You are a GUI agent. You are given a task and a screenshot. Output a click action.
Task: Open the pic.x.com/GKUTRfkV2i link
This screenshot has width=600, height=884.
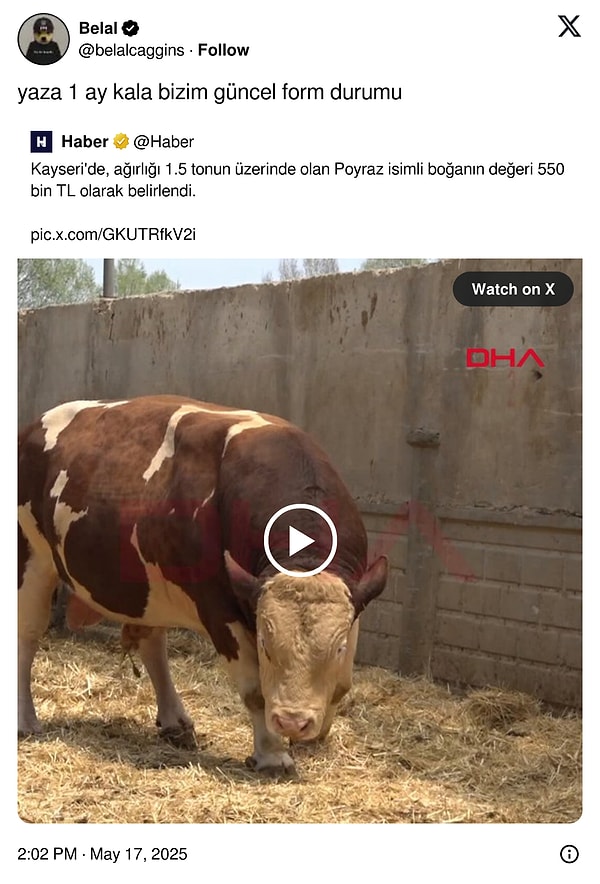(113, 234)
